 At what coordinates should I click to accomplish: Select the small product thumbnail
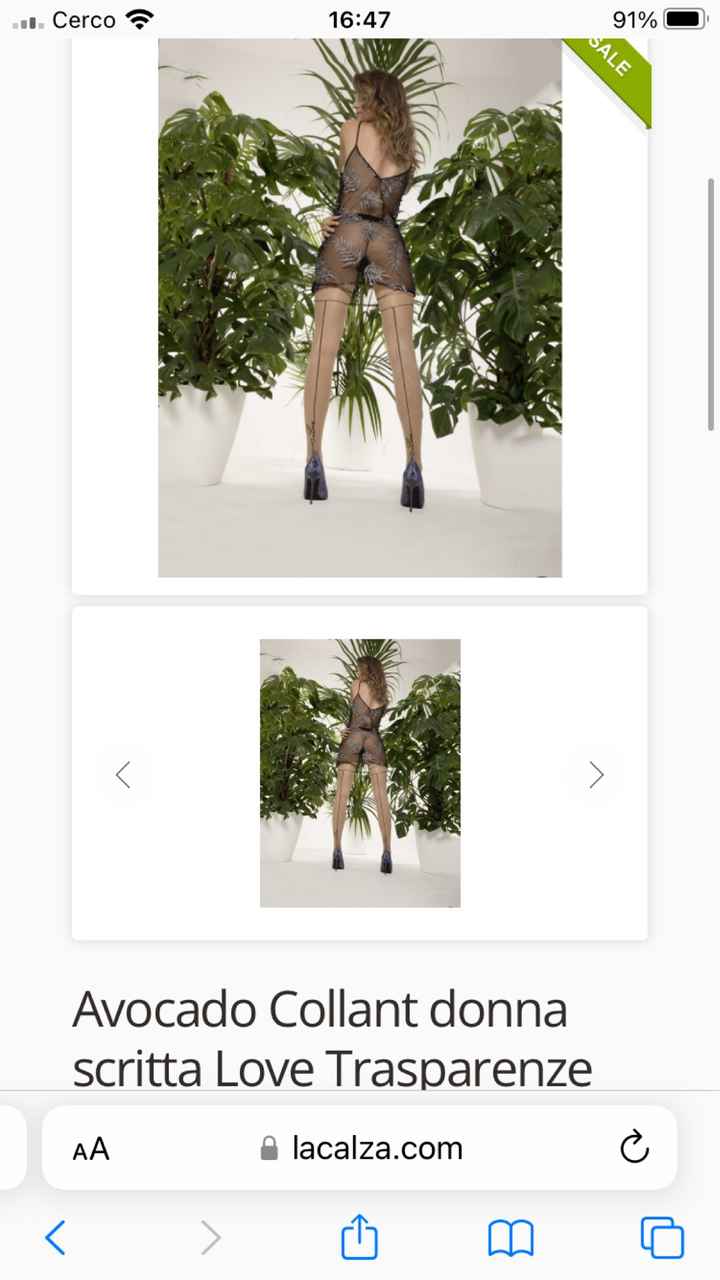pos(360,773)
